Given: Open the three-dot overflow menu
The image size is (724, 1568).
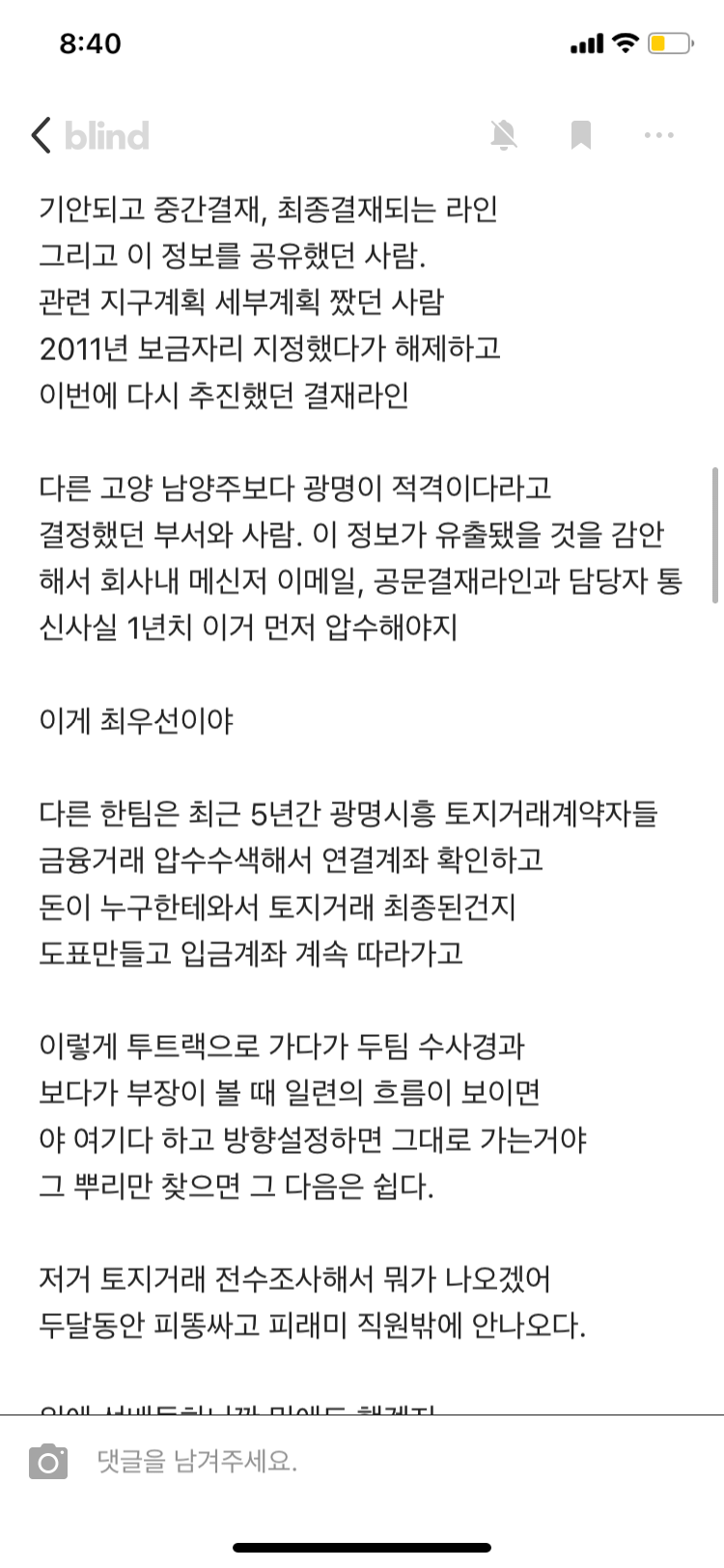Looking at the screenshot, I should point(658,135).
